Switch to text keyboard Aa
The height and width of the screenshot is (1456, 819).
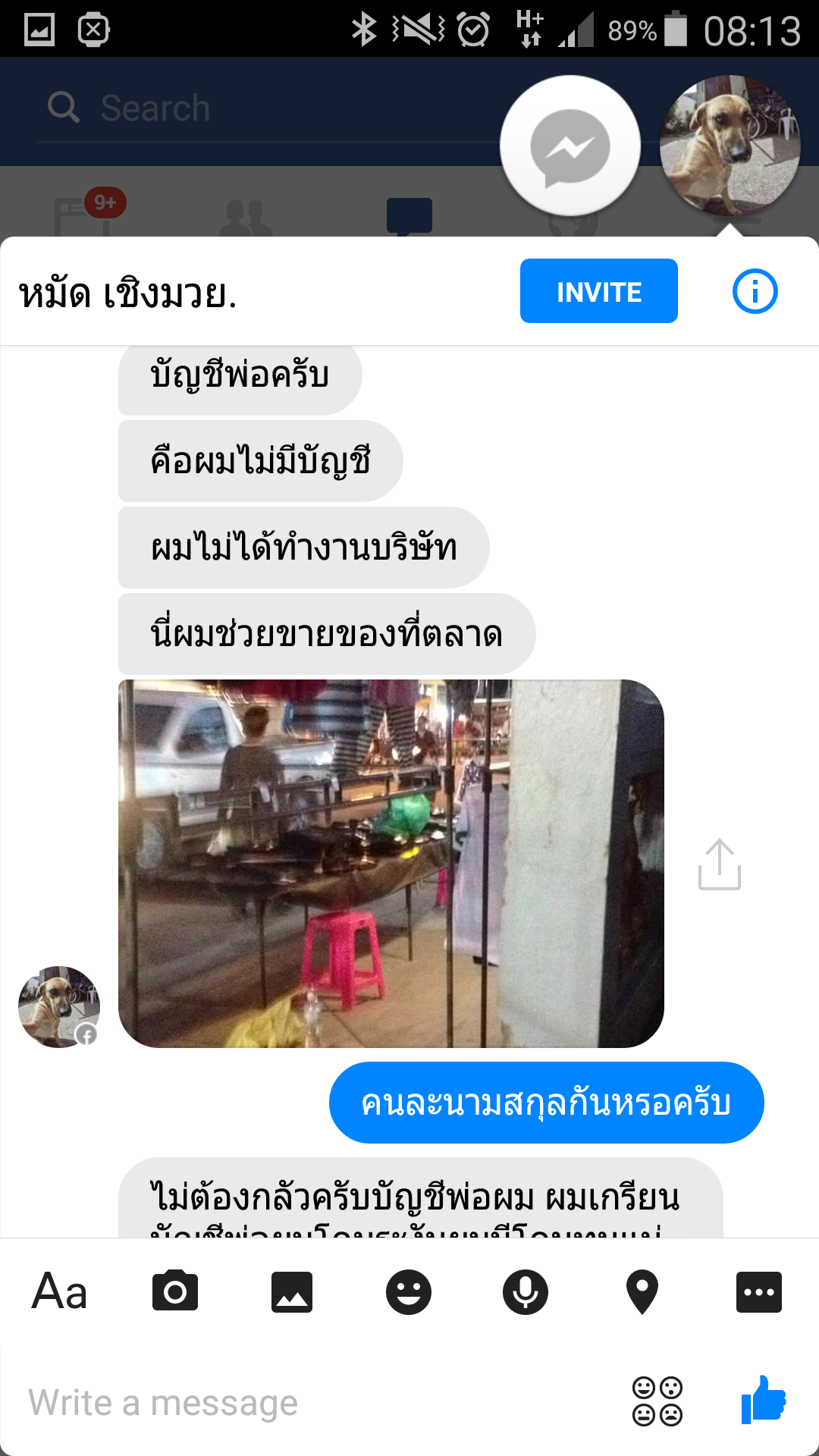[x=59, y=1291]
